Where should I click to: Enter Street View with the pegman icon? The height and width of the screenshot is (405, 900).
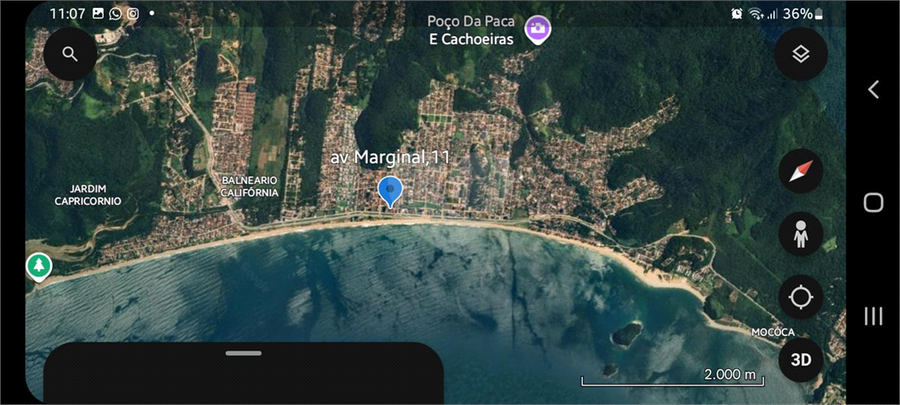tap(800, 235)
